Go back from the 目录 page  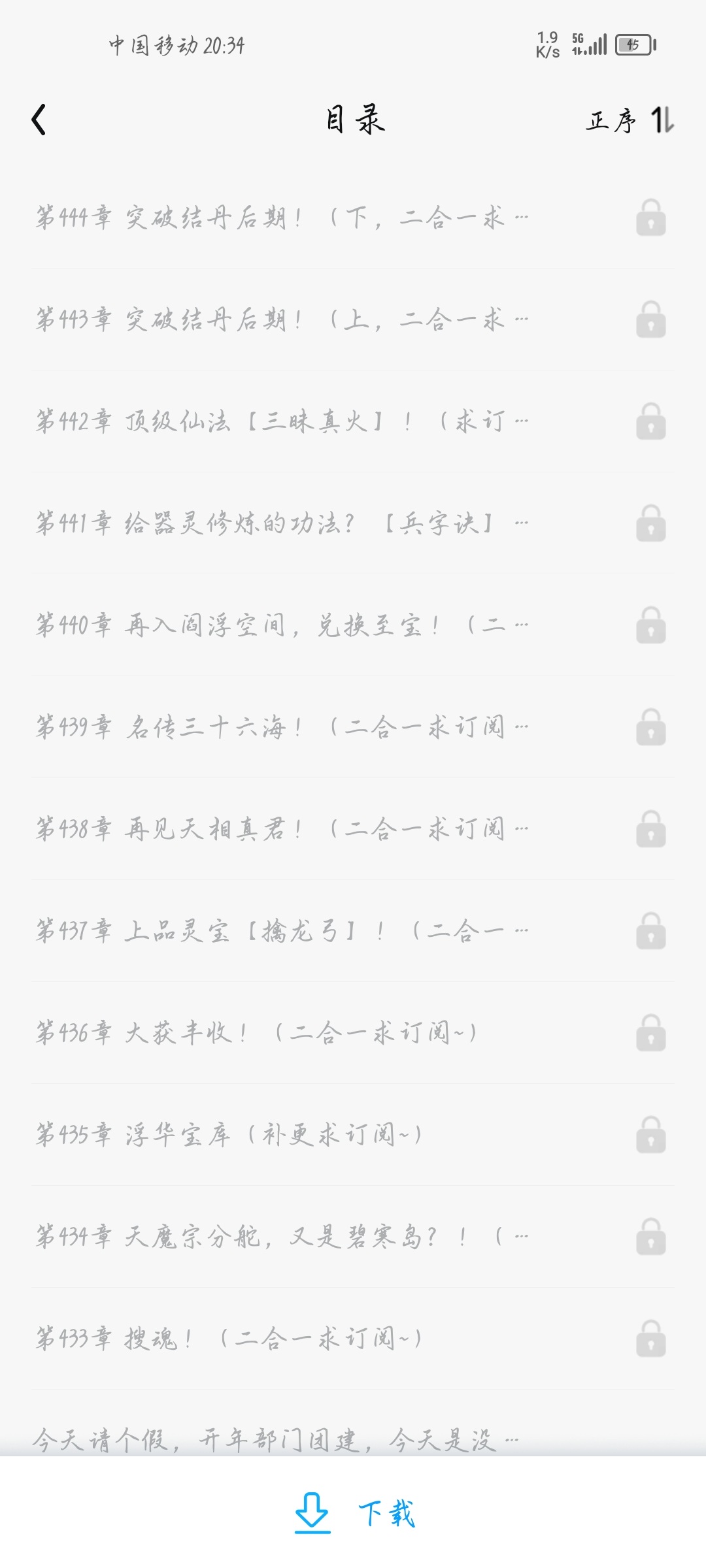[39, 120]
